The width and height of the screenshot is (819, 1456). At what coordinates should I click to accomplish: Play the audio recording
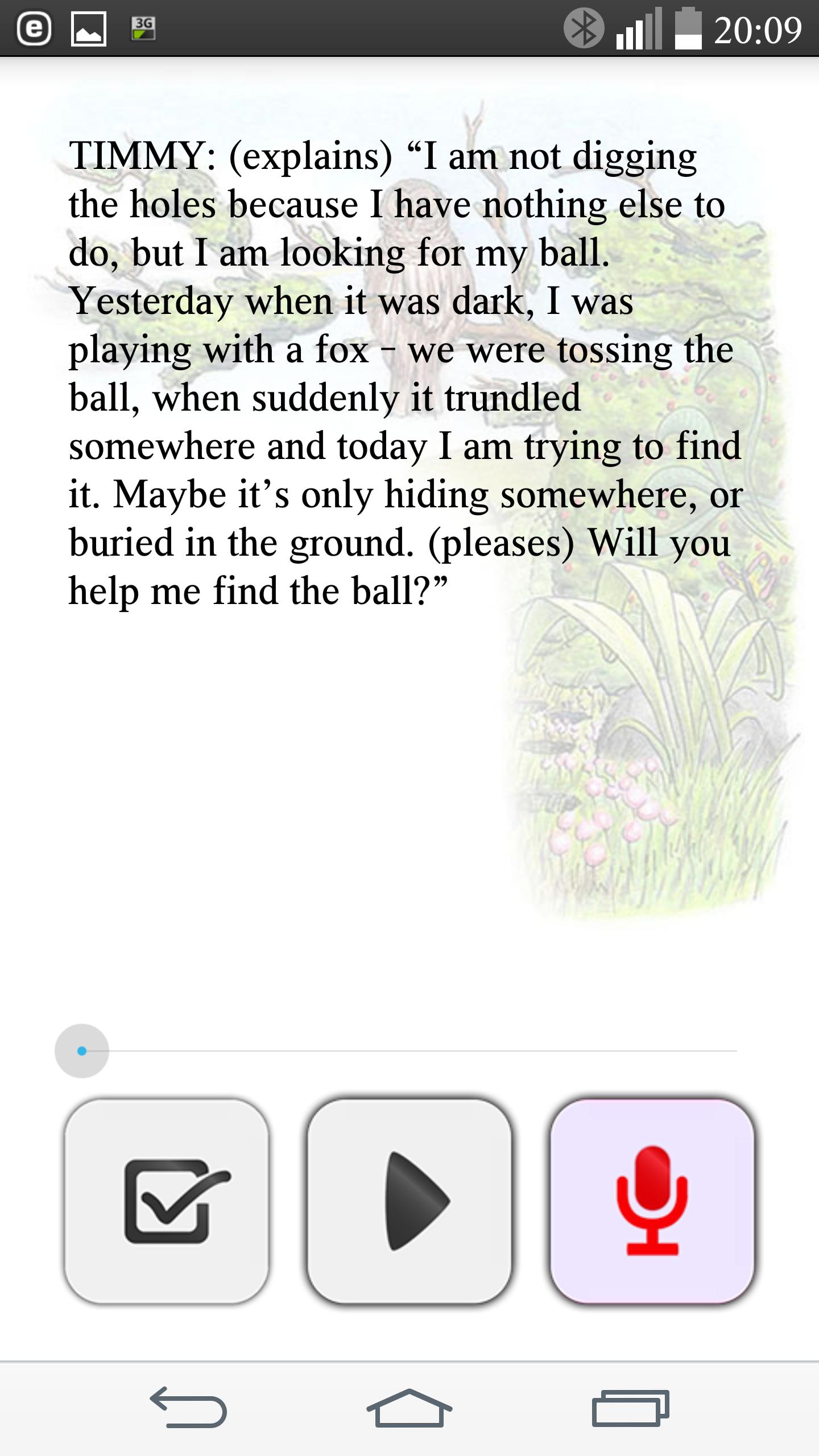point(409,1201)
